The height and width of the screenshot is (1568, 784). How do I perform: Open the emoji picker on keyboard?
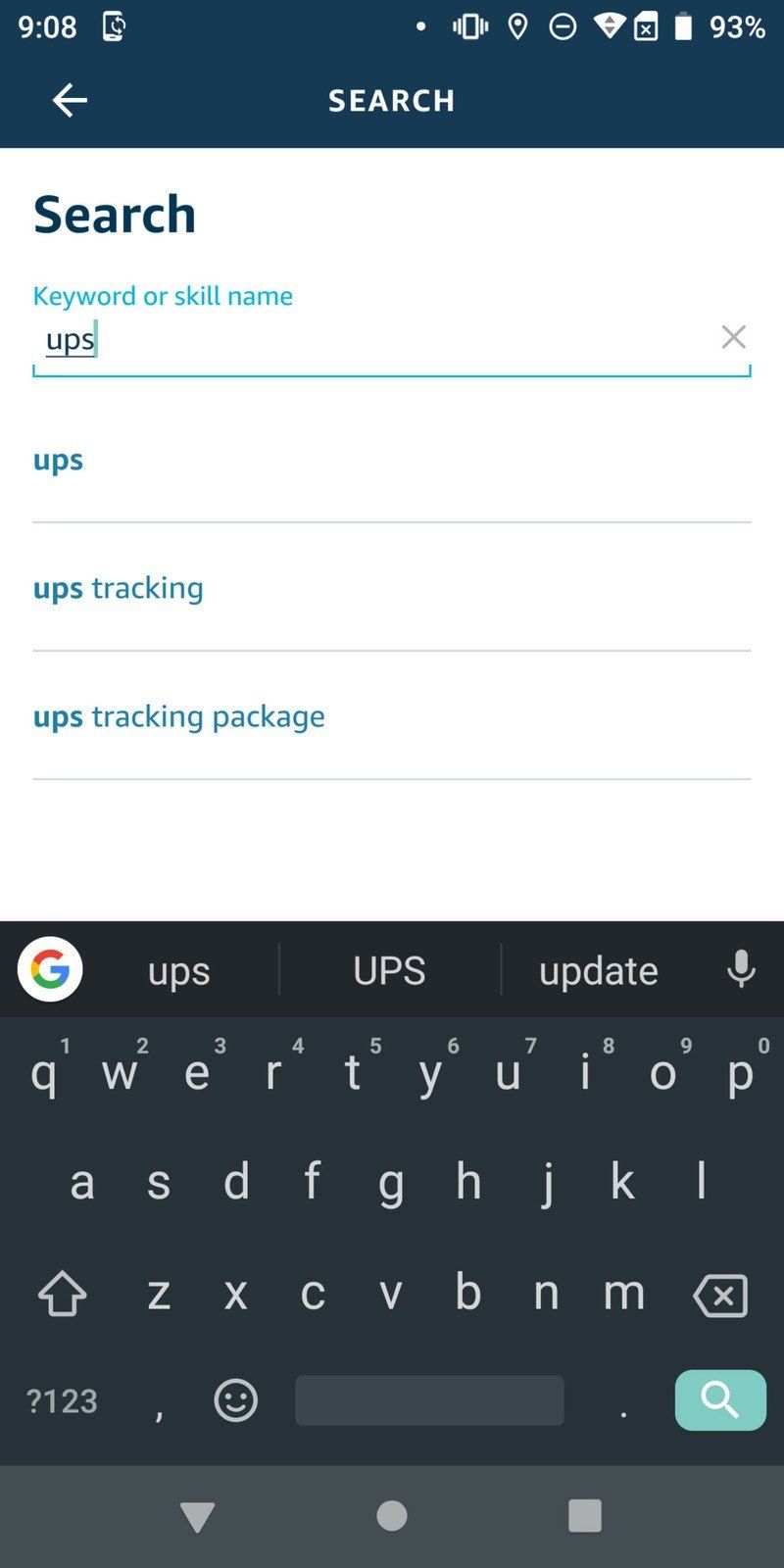click(x=235, y=1400)
